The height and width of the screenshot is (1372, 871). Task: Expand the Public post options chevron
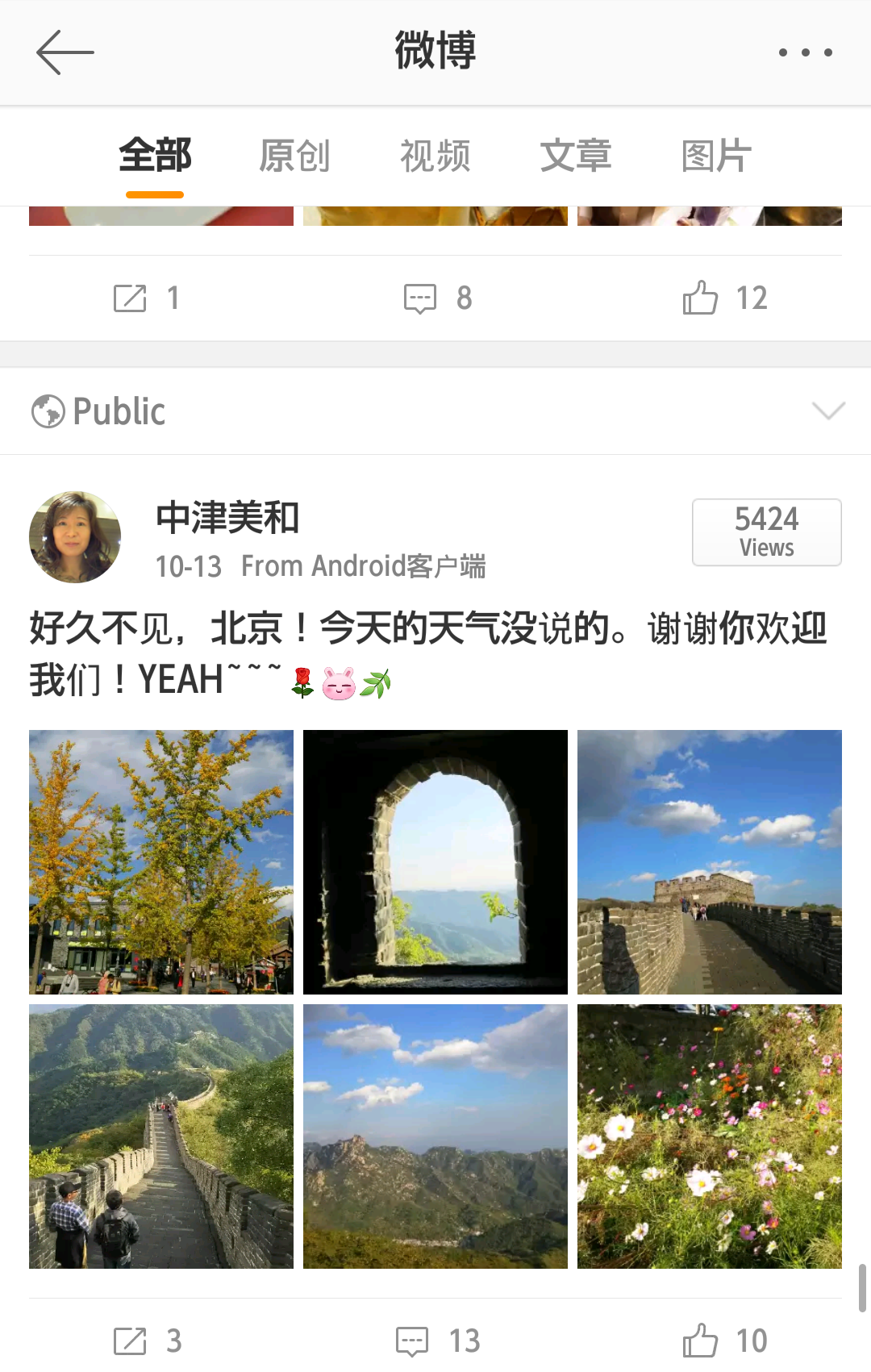[828, 411]
